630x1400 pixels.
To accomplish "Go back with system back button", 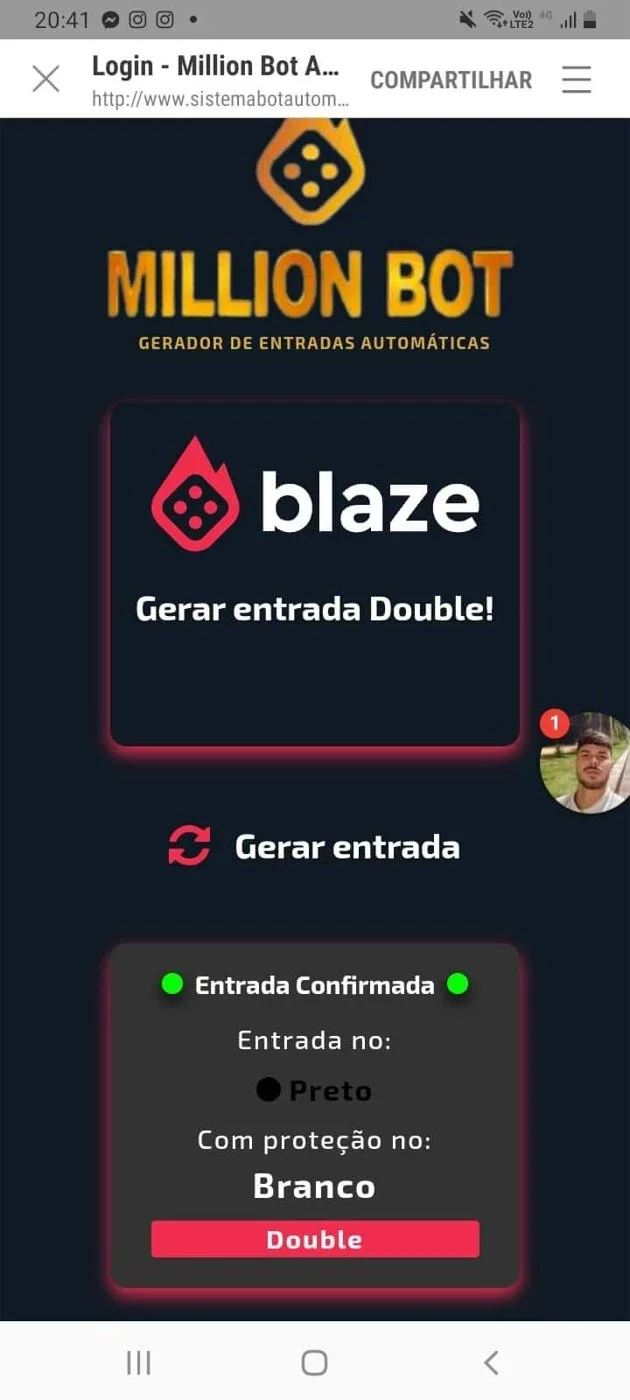I will 490,1362.
